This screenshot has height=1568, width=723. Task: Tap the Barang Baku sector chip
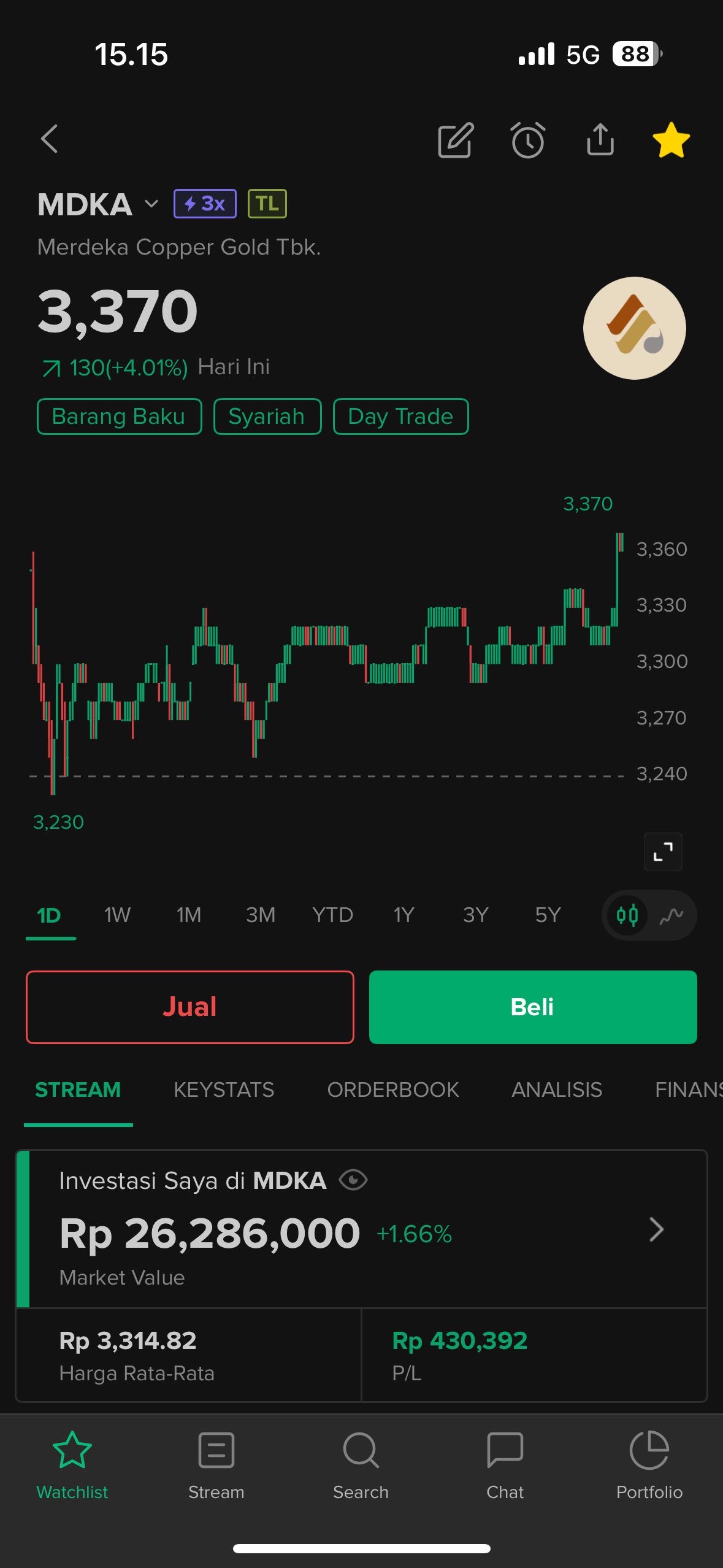point(119,417)
